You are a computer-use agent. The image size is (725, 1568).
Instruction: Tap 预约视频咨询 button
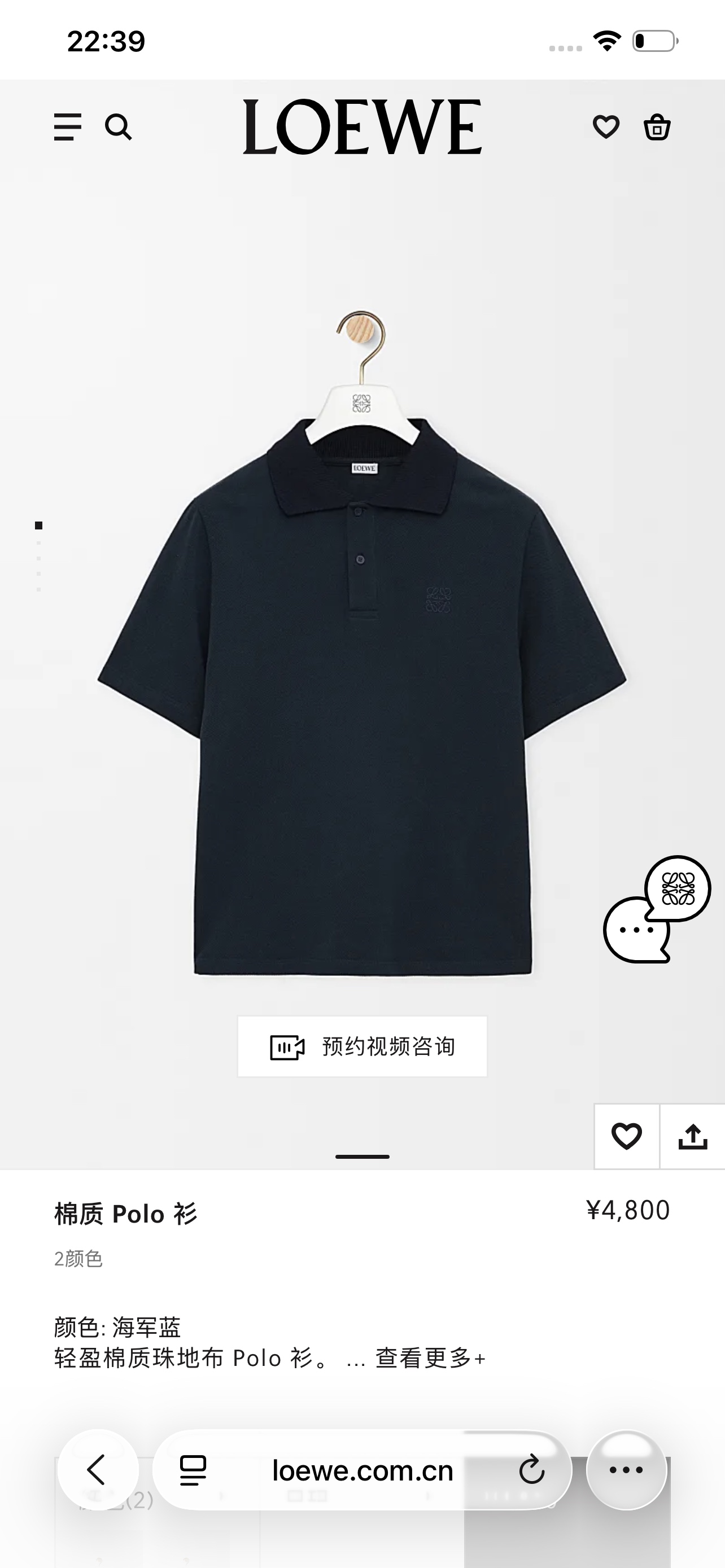coord(362,1046)
